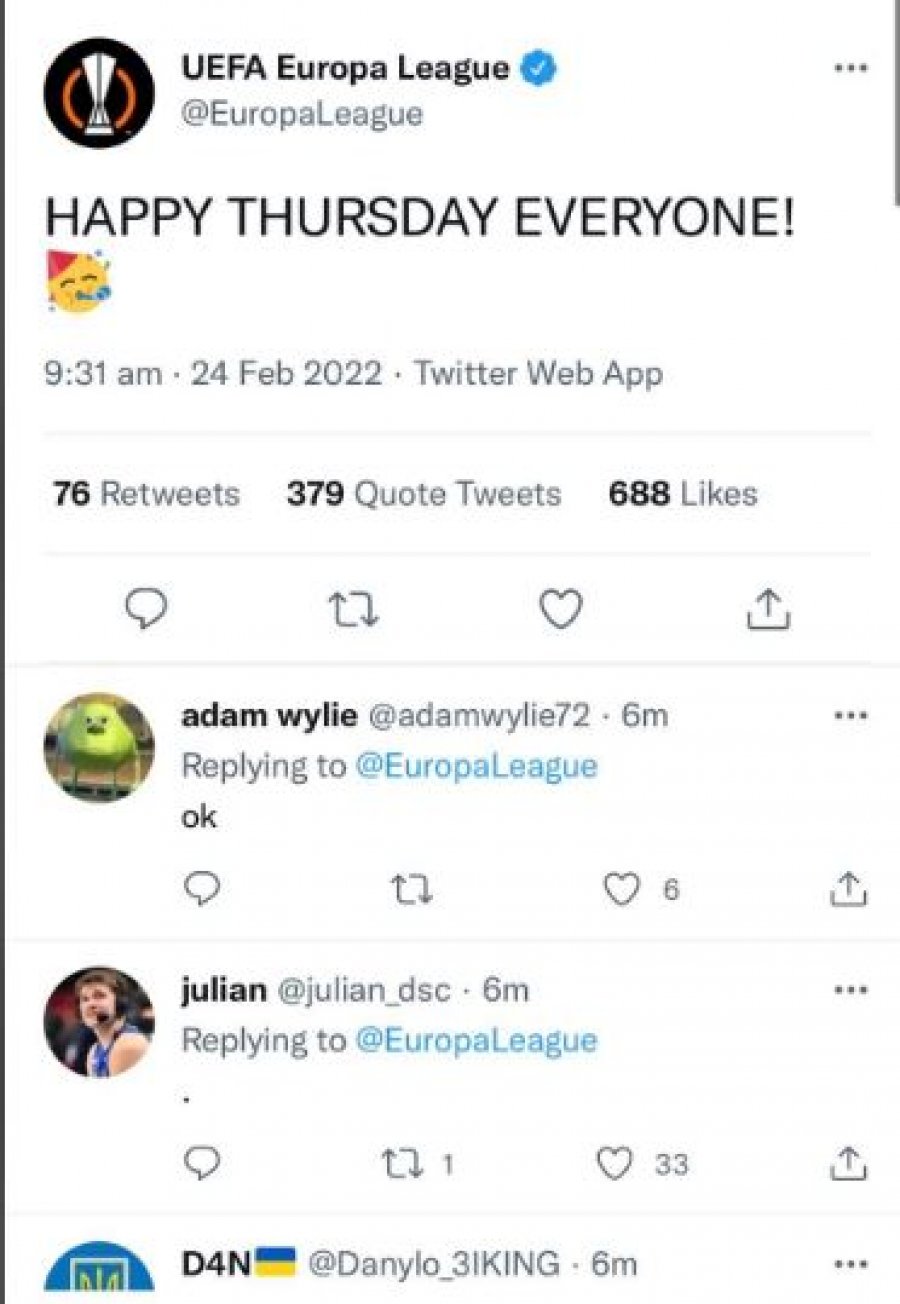Open julian's profile avatar

coord(99,1021)
